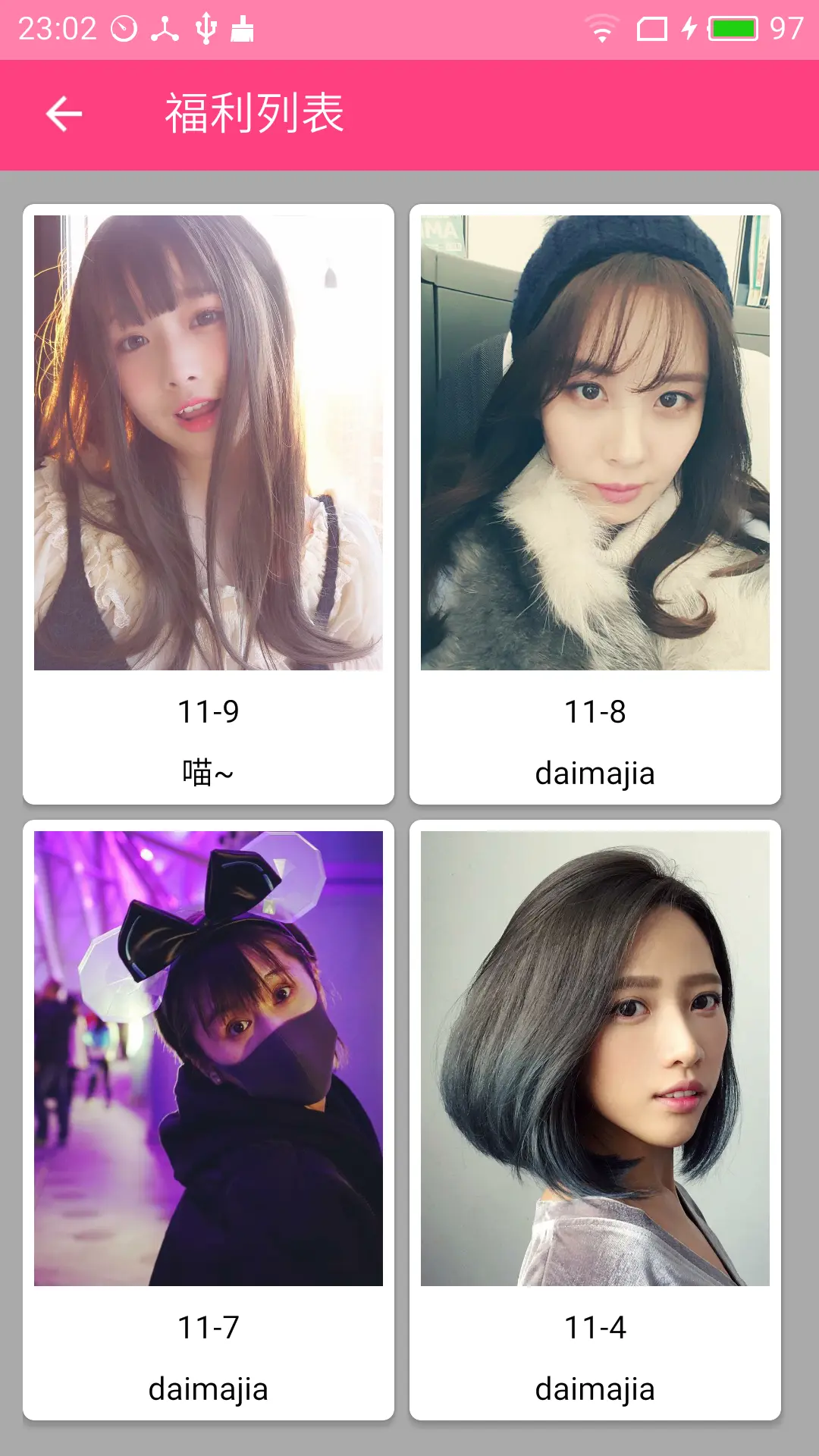This screenshot has width=819, height=1456.
Task: Select the 11-4 daimajia photo card
Action: coord(595,1119)
